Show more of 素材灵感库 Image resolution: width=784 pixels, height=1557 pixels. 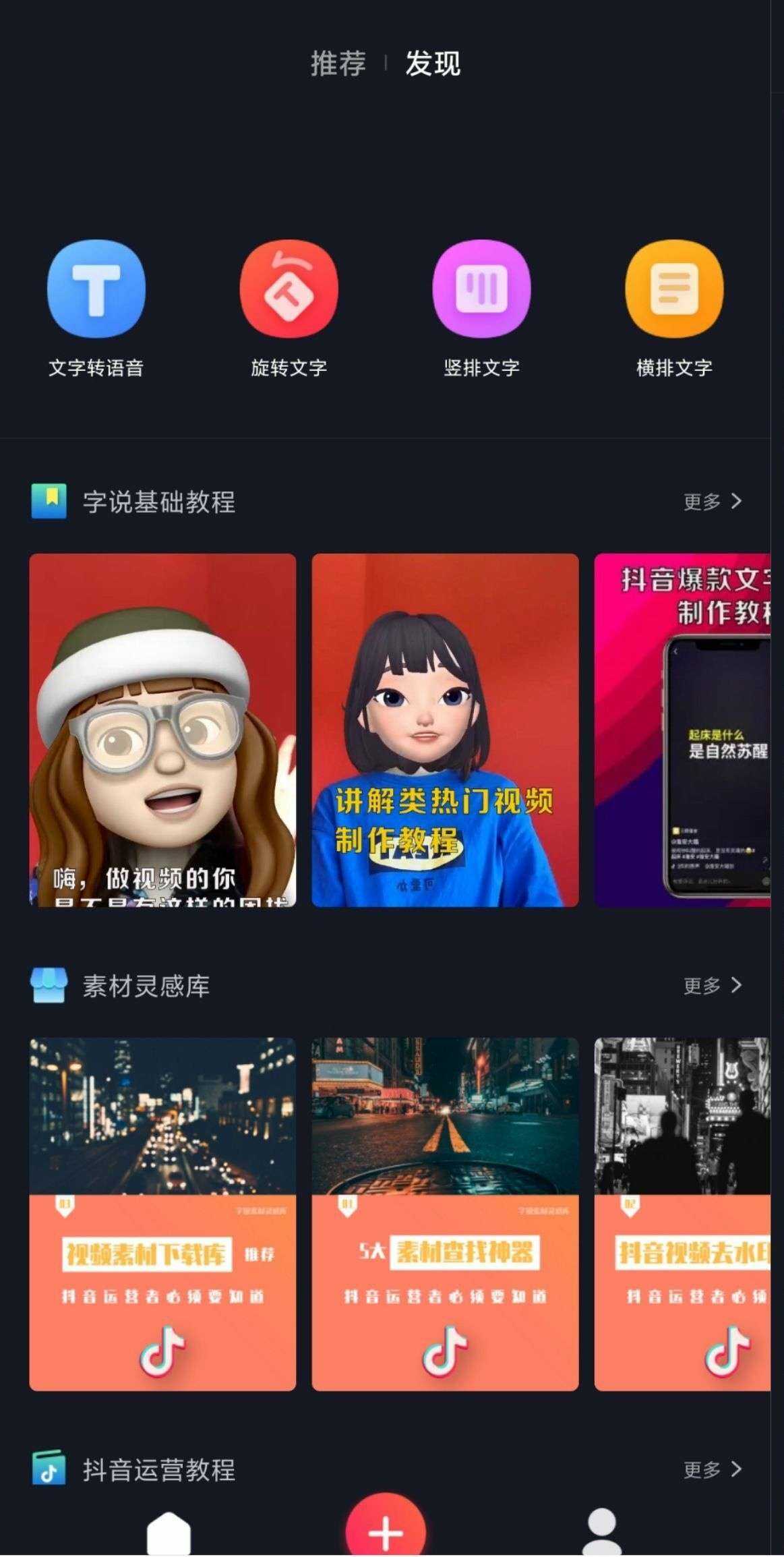pyautogui.click(x=712, y=986)
